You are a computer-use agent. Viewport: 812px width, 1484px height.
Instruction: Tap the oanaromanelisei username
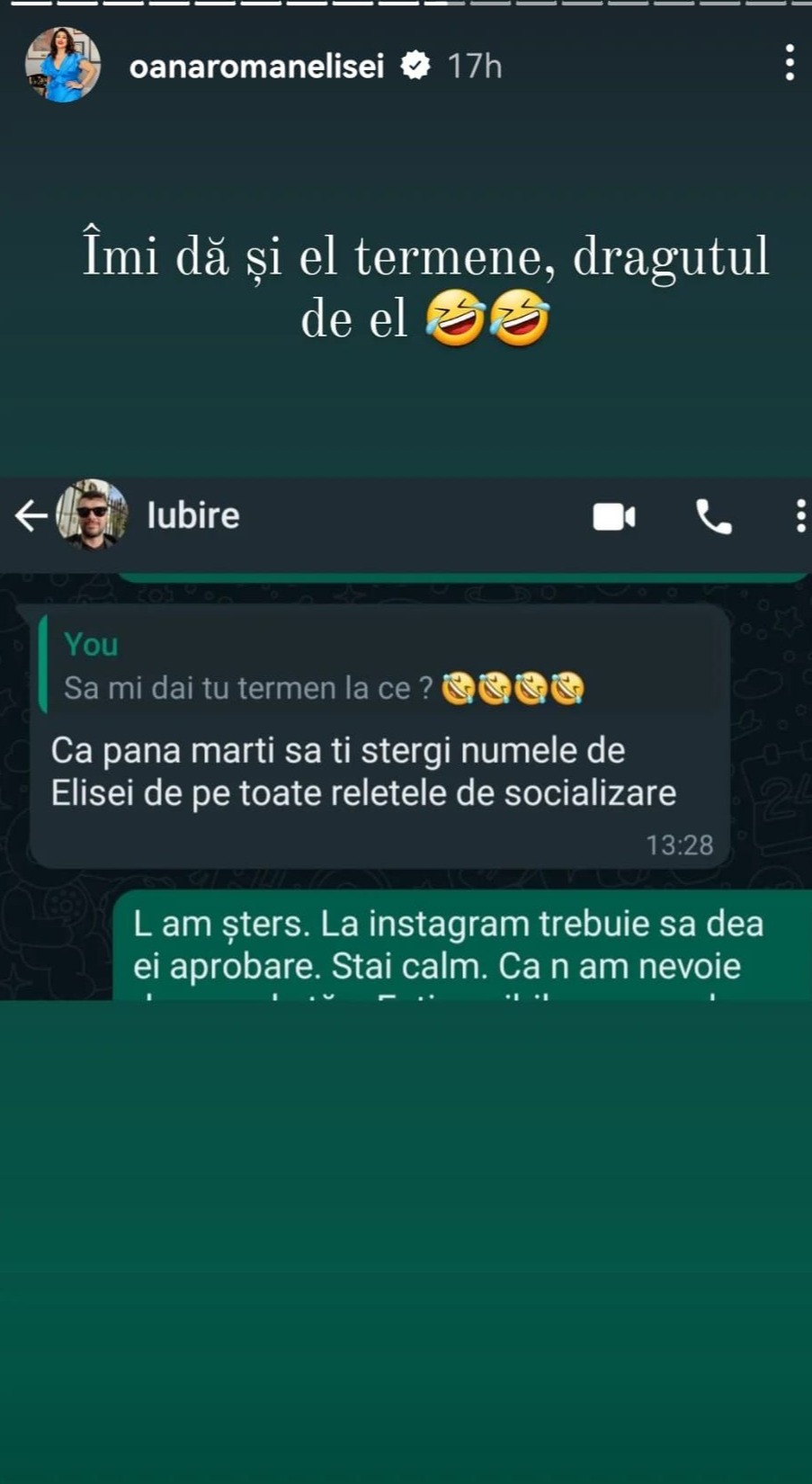click(x=256, y=66)
